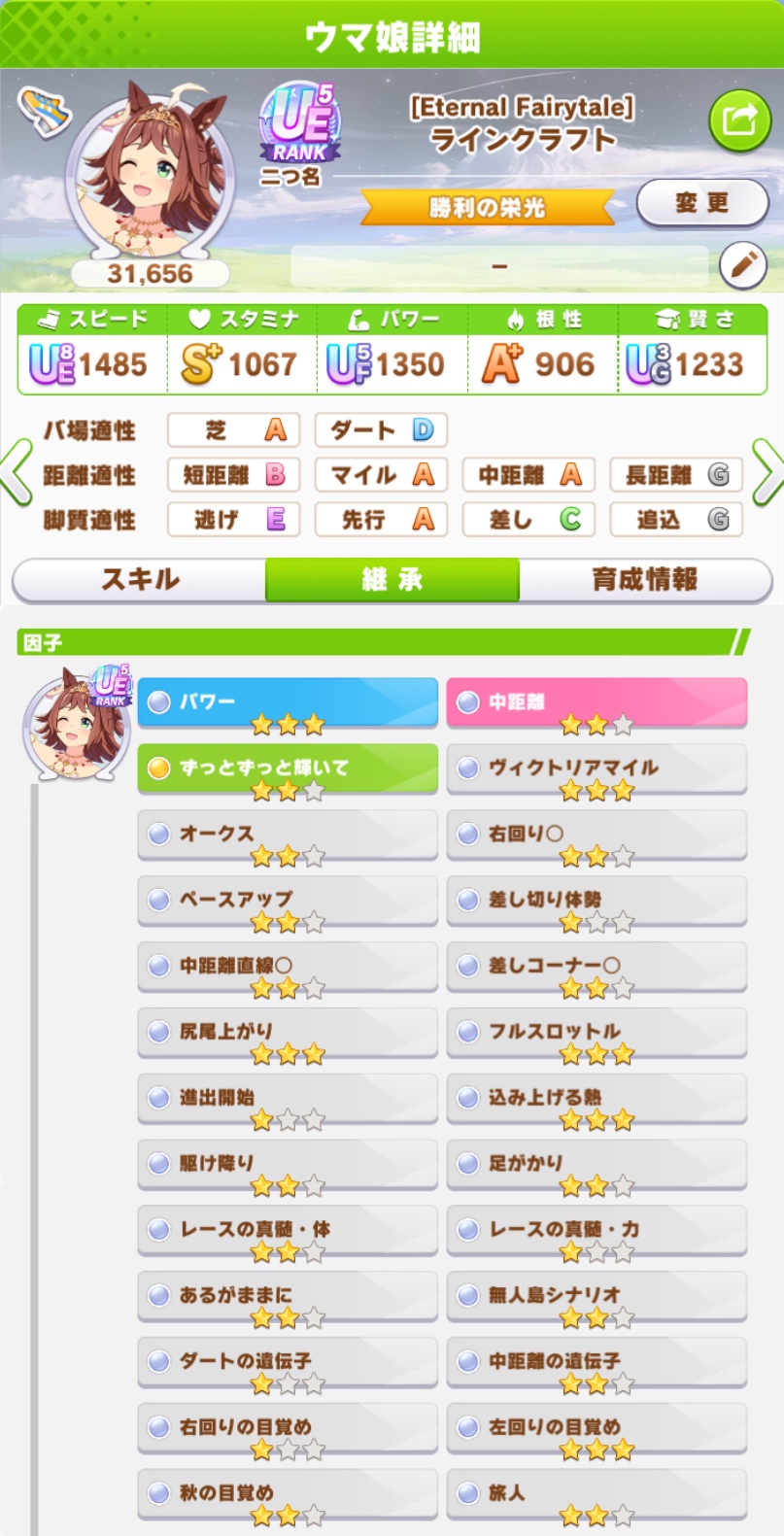Viewport: 784px width, 1536px height.
Task: Open the ヴィクトリアマイル factor
Action: 597,768
